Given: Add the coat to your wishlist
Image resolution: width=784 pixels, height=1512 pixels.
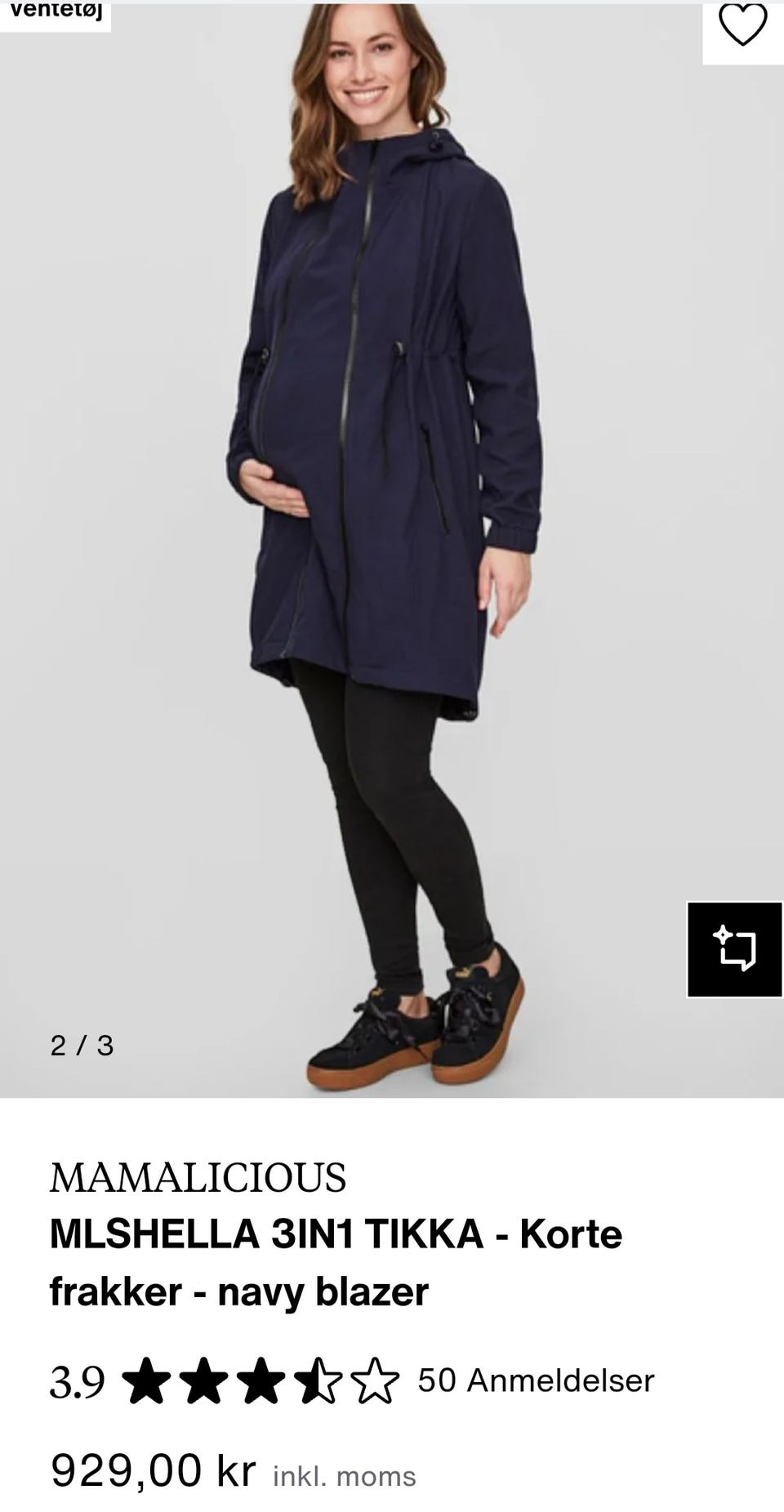Looking at the screenshot, I should pos(742,25).
